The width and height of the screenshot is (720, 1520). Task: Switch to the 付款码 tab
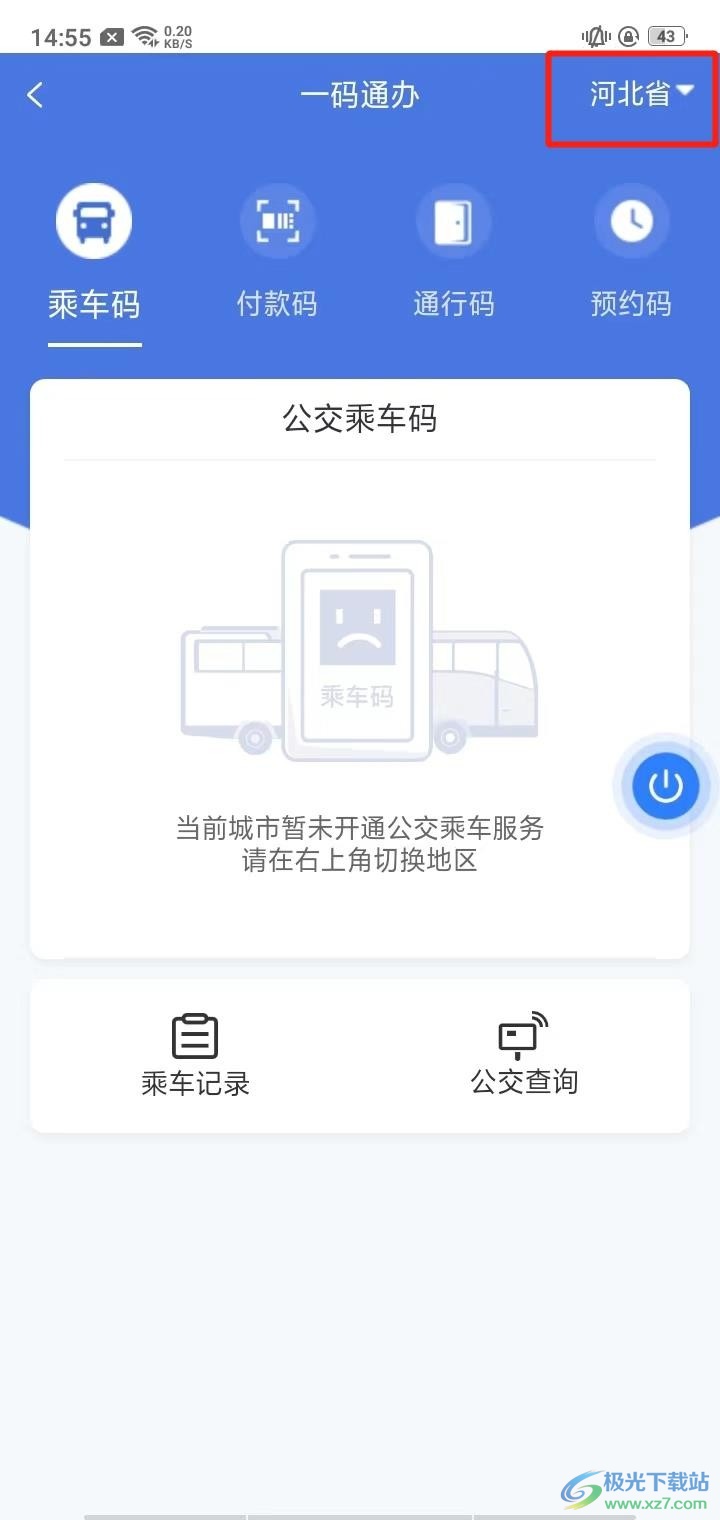pyautogui.click(x=277, y=255)
